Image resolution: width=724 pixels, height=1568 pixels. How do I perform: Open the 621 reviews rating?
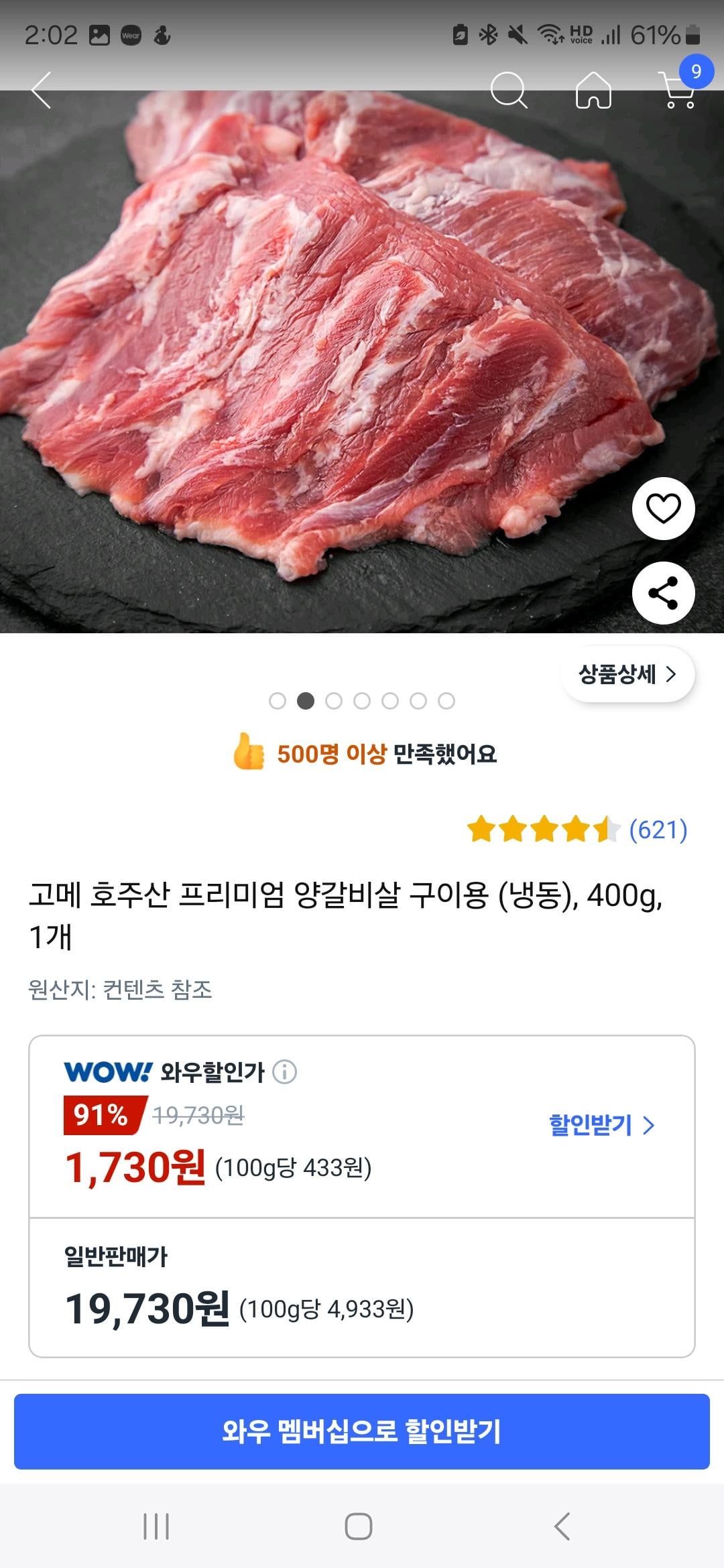[x=577, y=830]
